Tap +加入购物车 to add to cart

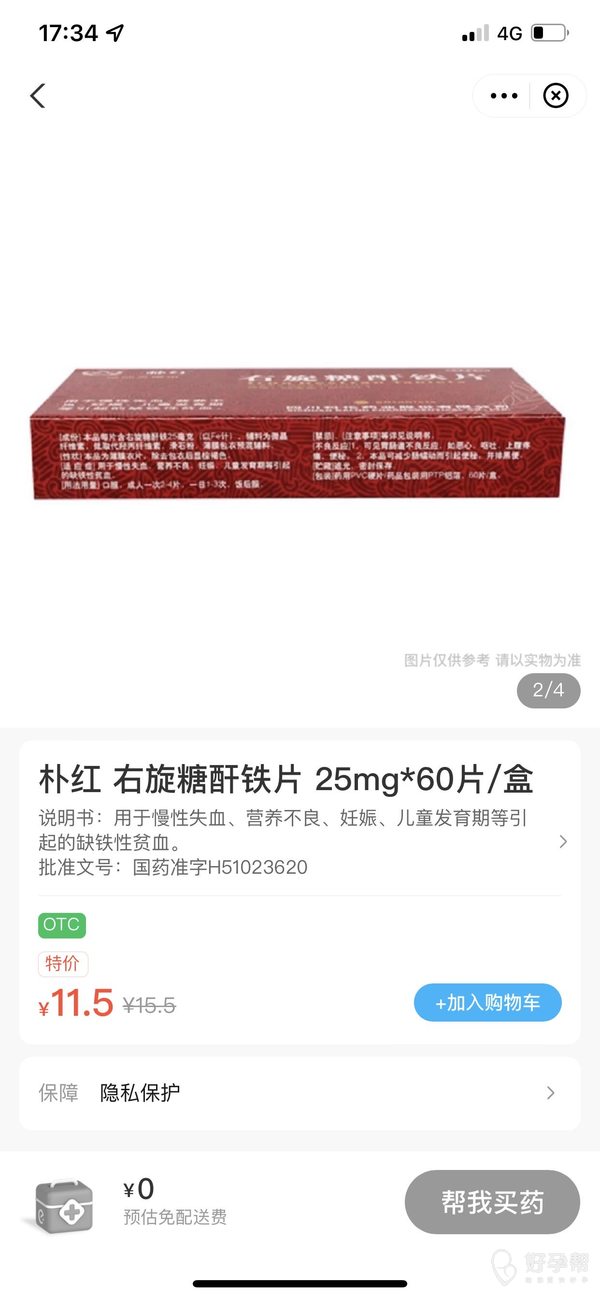(488, 1002)
